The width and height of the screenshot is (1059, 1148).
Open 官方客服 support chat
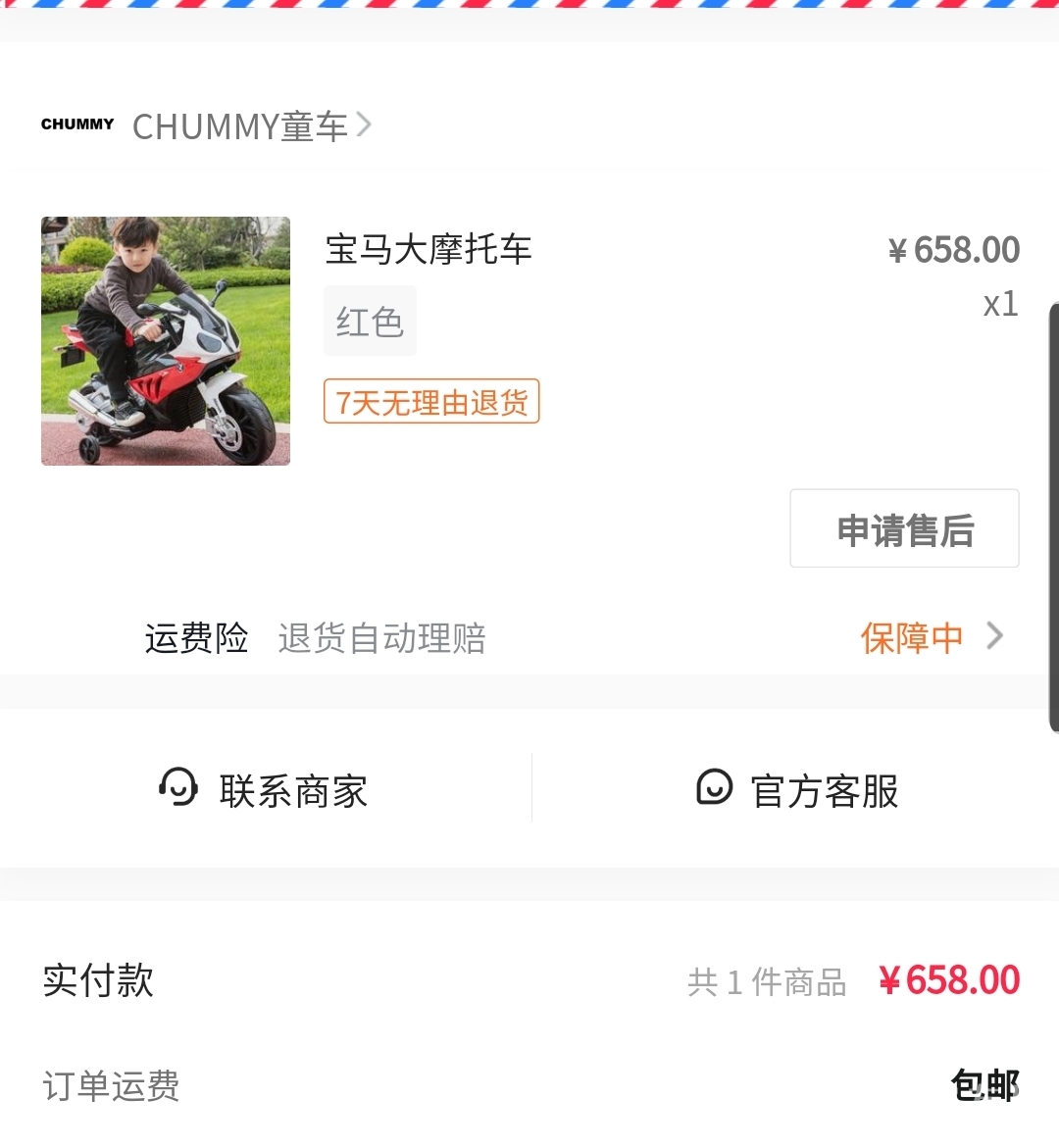[x=796, y=790]
